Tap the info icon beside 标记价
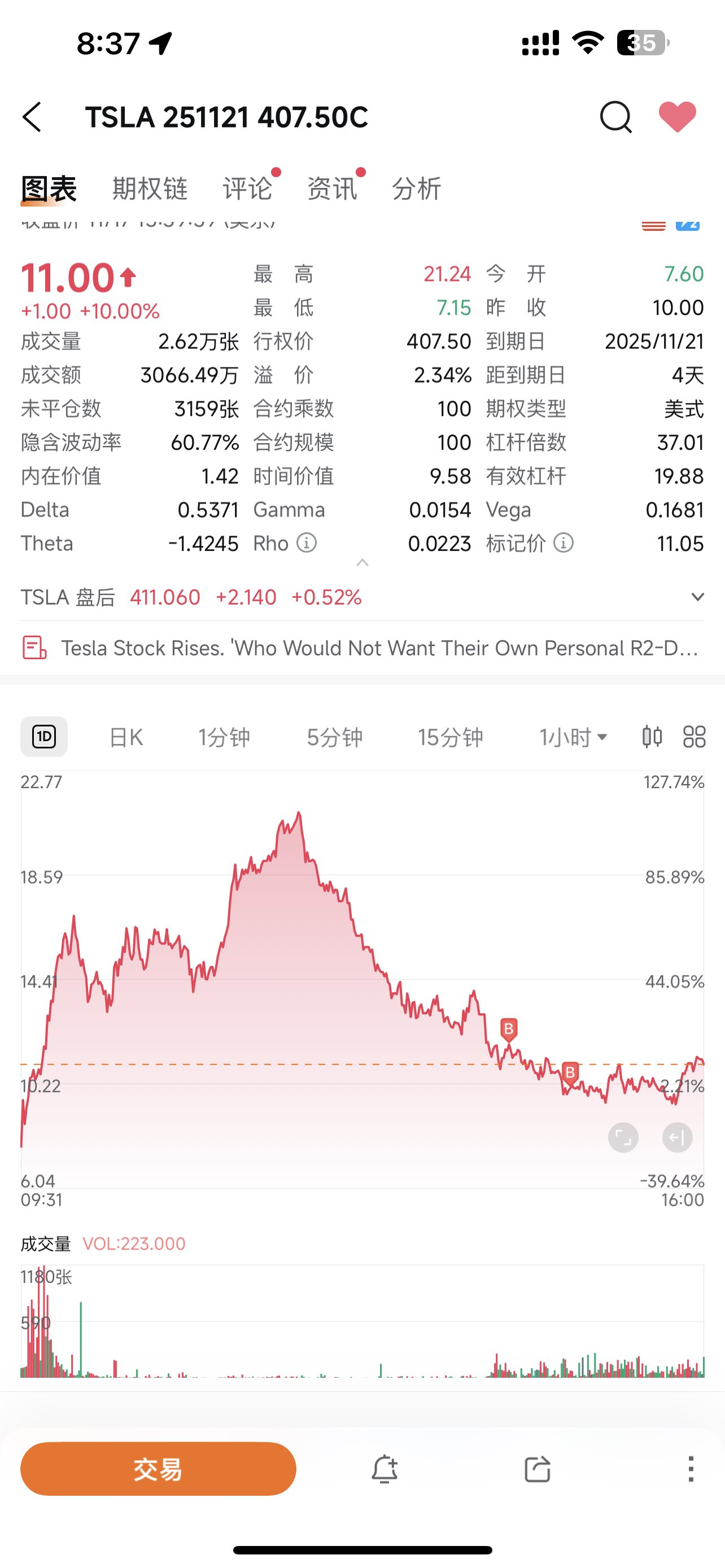Image resolution: width=725 pixels, height=1568 pixels. (x=563, y=543)
